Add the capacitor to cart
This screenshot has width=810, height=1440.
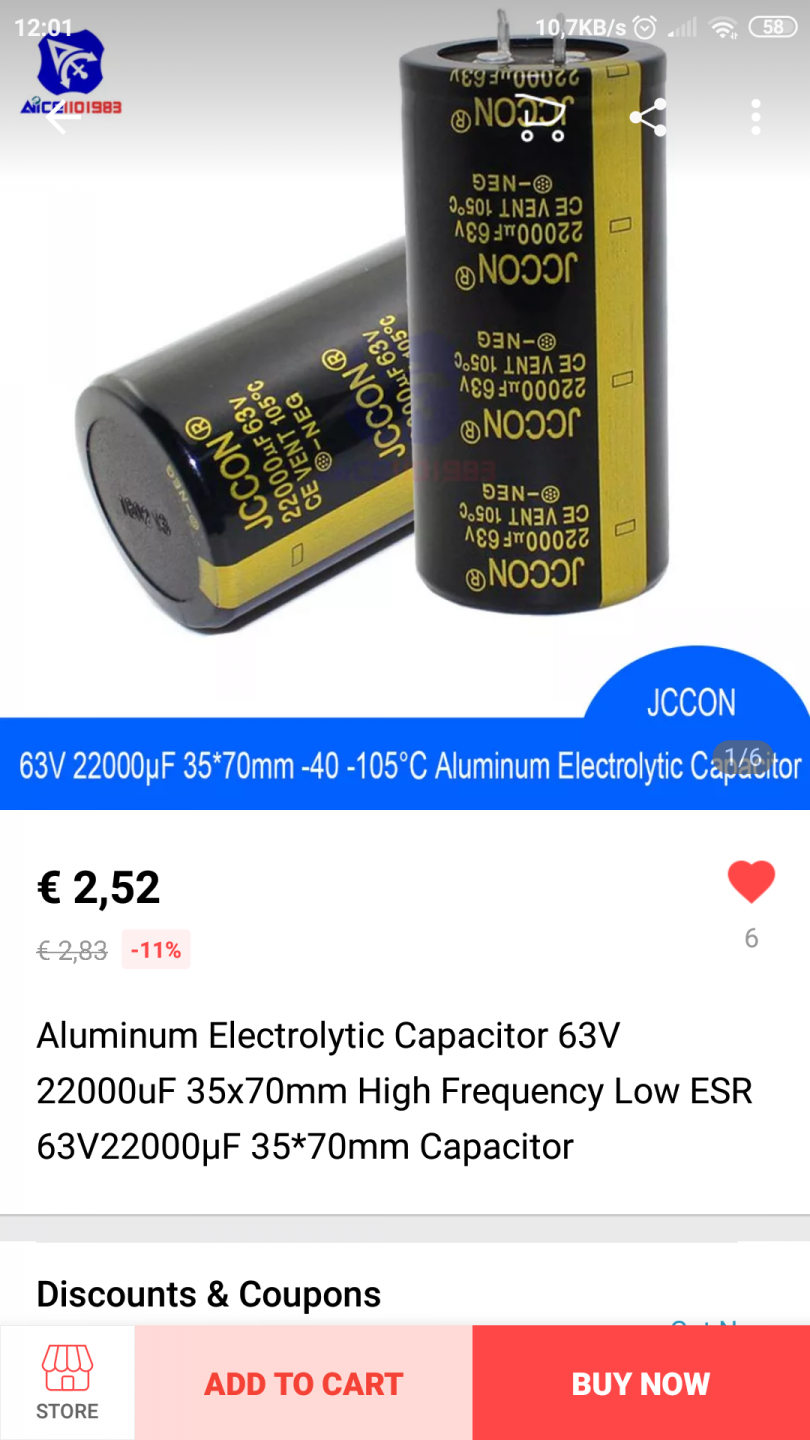(x=303, y=1384)
